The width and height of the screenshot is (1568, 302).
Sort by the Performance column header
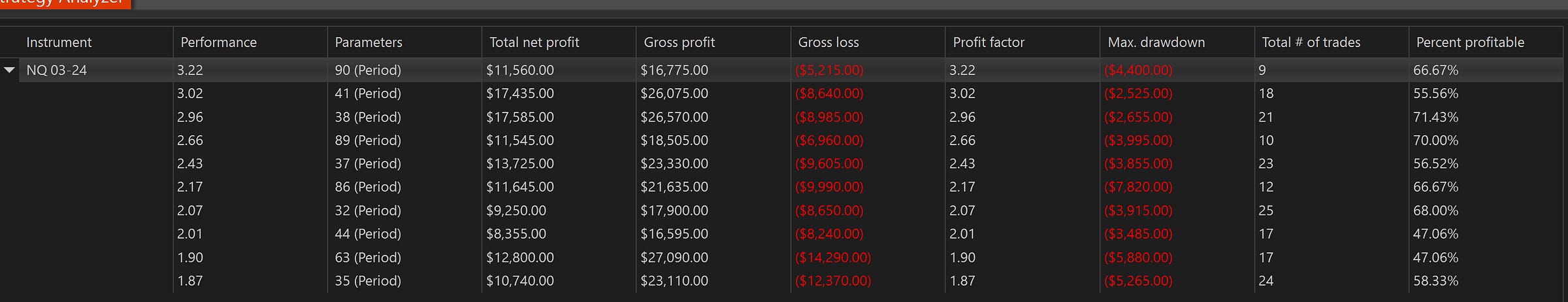click(x=218, y=42)
